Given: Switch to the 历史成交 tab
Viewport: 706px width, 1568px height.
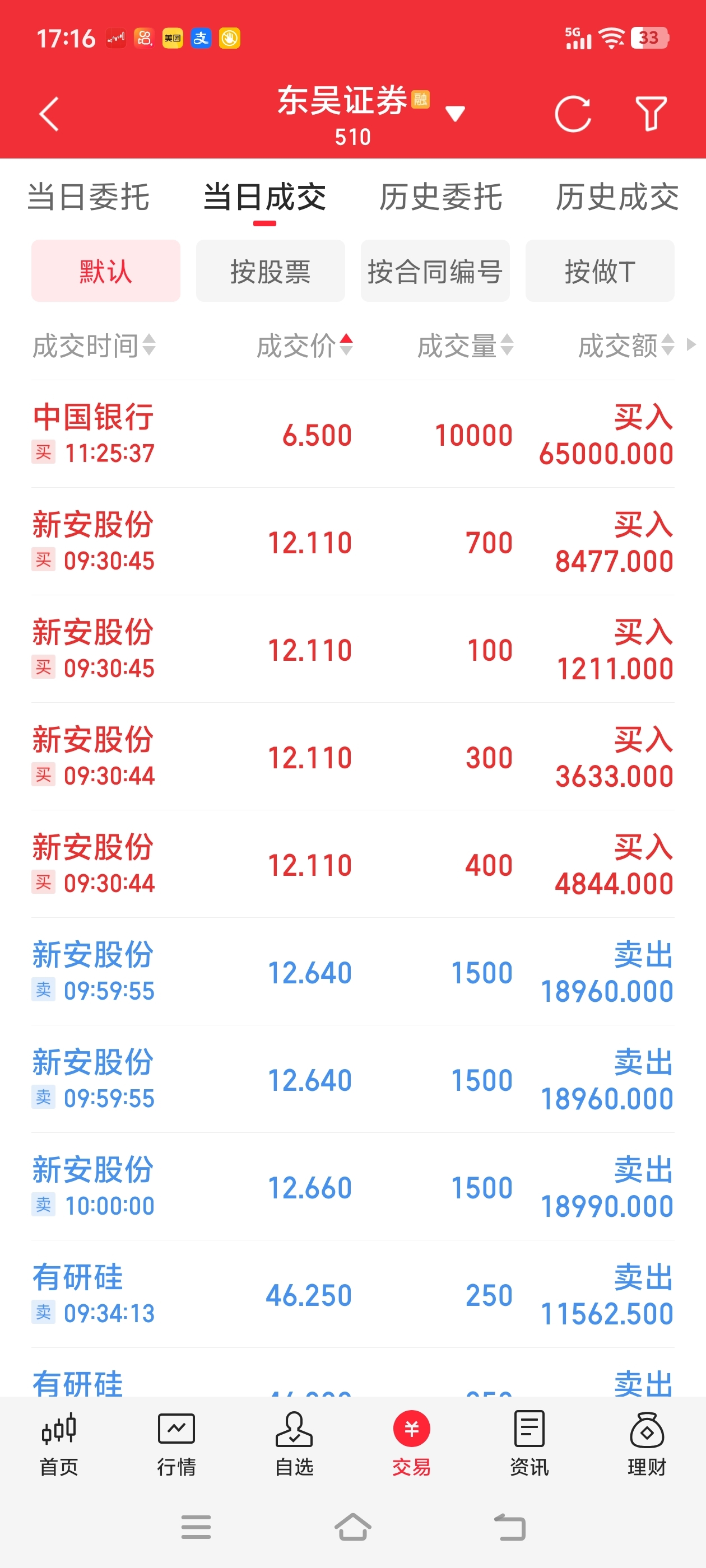Looking at the screenshot, I should (x=617, y=197).
